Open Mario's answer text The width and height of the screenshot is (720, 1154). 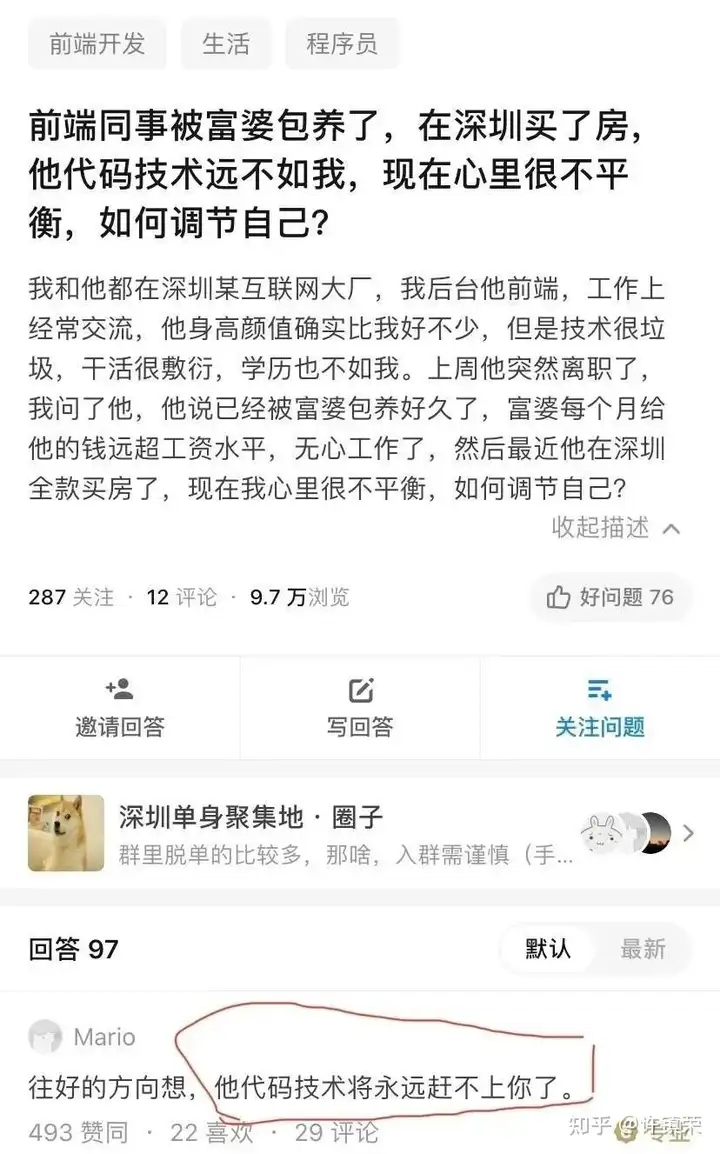pos(303,1087)
